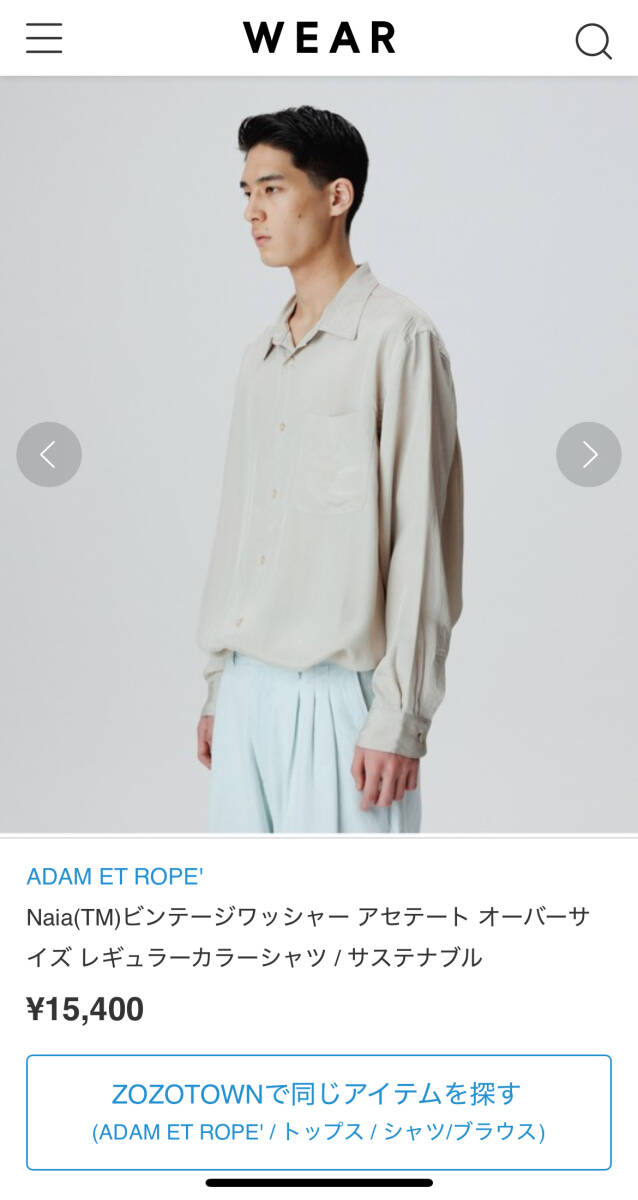Viewport: 638px width, 1200px height.
Task: Show the previous product photo
Action: 49,454
